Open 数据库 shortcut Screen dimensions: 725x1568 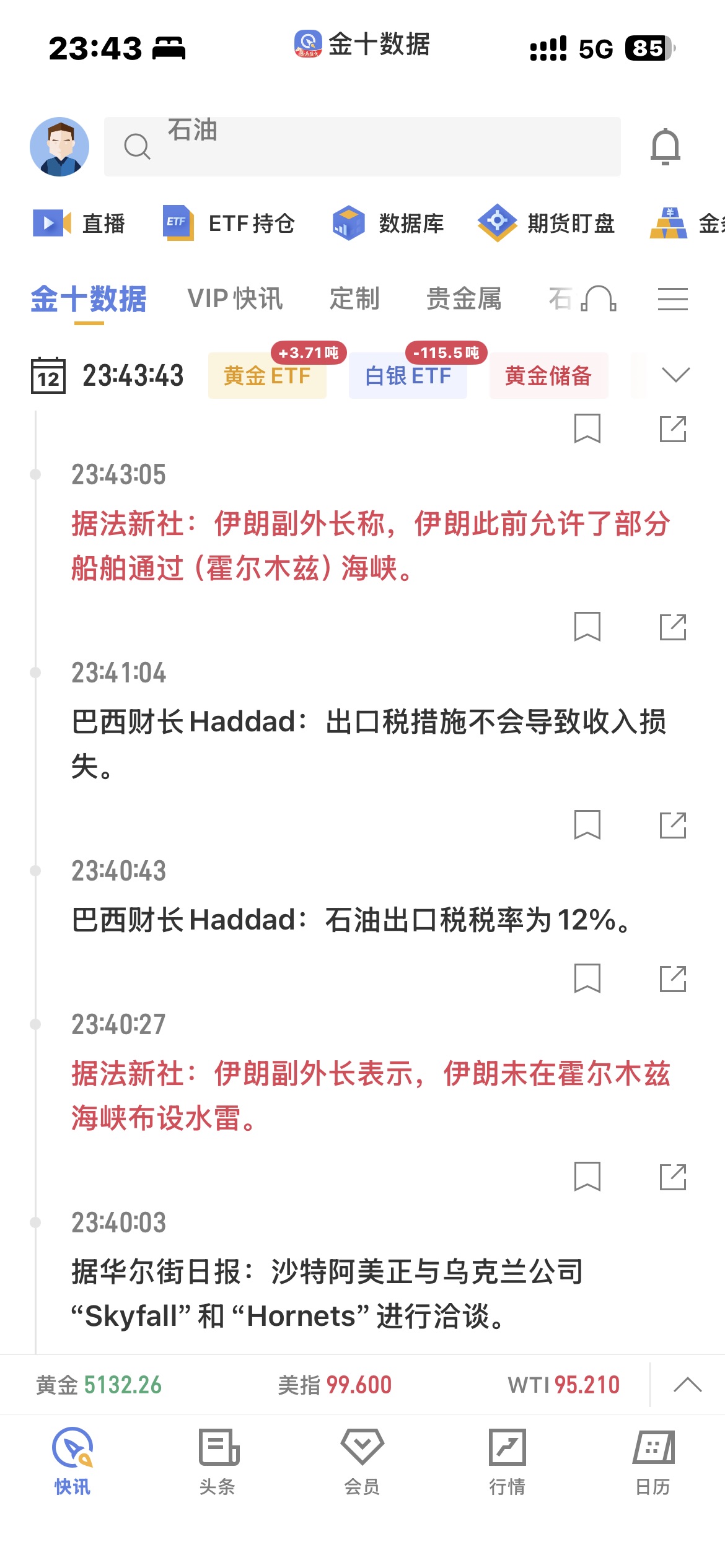[x=388, y=223]
